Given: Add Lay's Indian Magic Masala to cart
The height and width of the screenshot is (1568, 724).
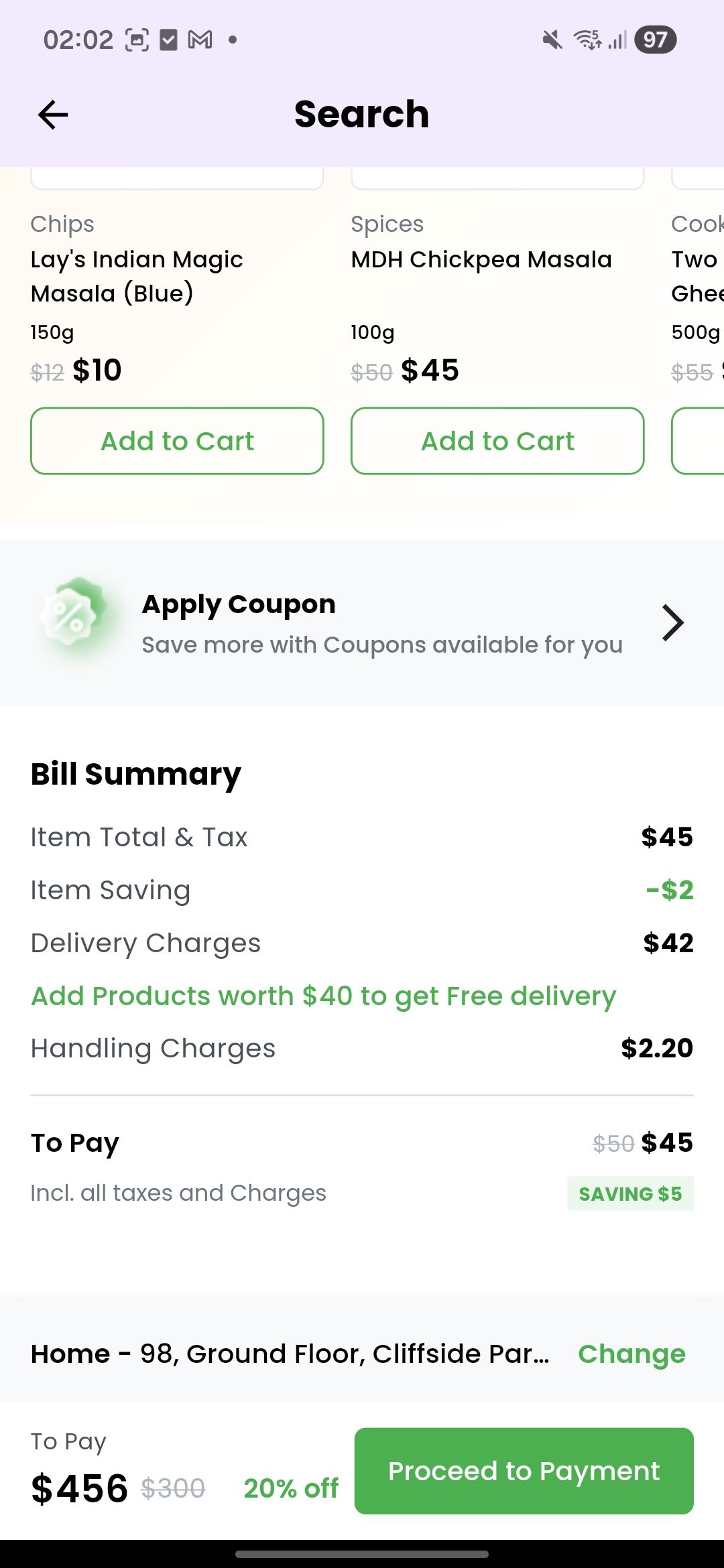Looking at the screenshot, I should [x=177, y=441].
